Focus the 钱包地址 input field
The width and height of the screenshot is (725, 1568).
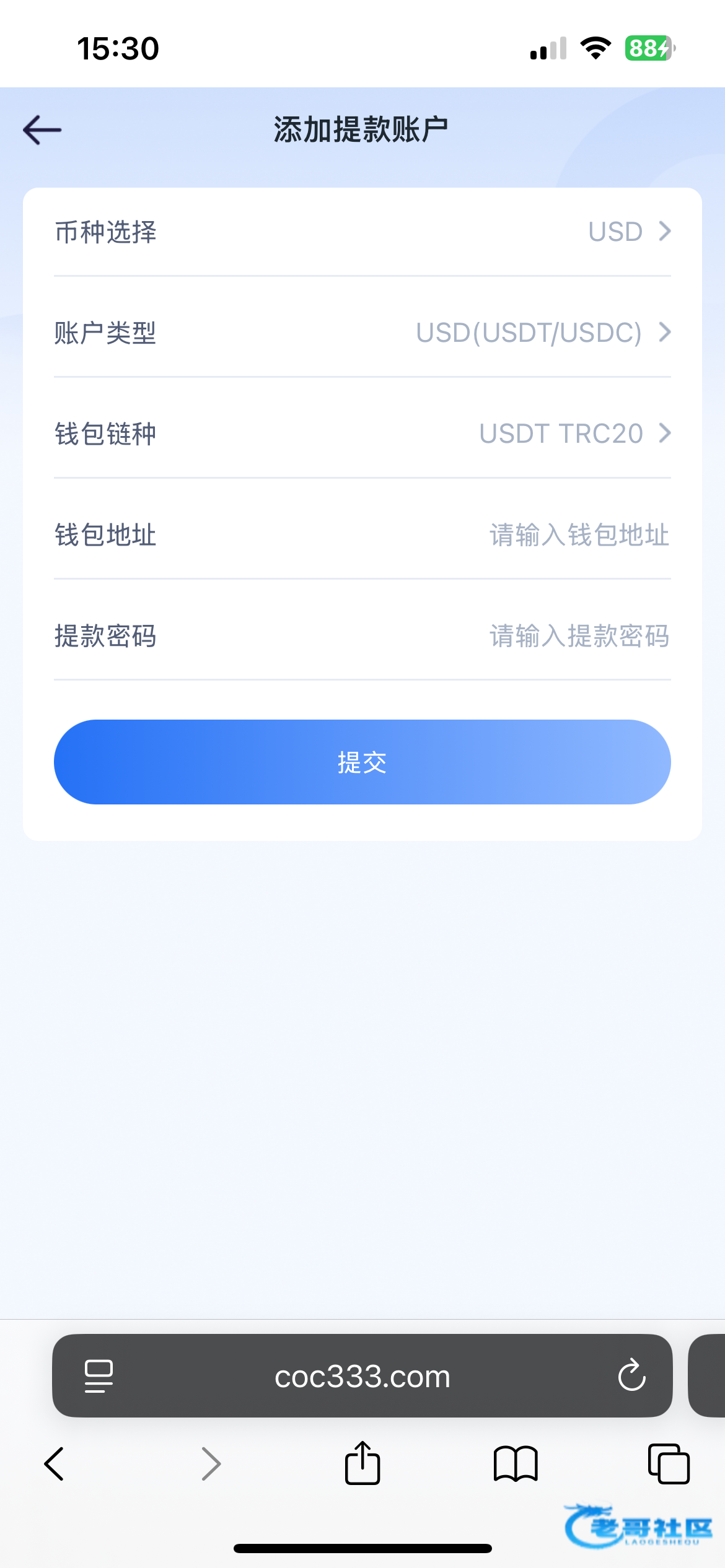tap(579, 535)
